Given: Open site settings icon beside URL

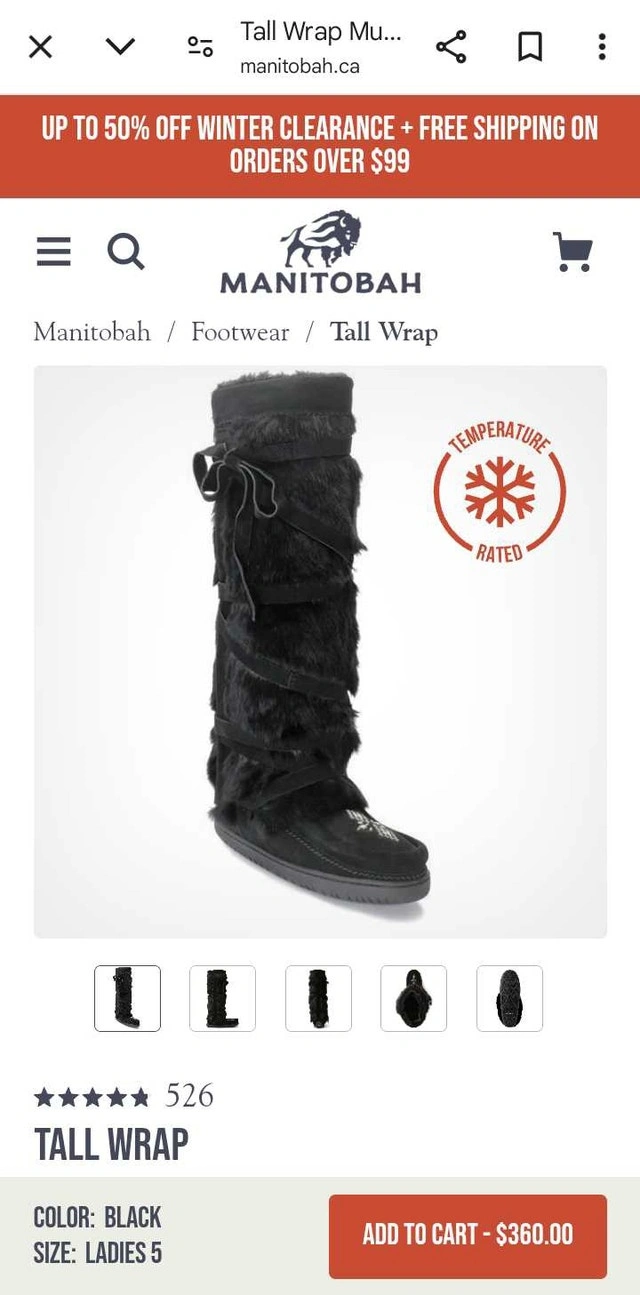Looking at the screenshot, I should [200, 46].
